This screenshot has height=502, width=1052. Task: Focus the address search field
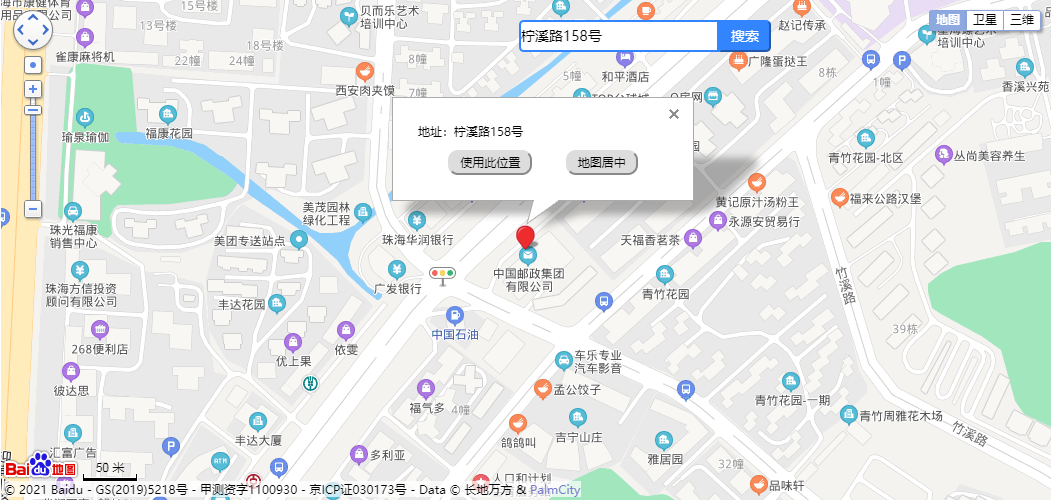[618, 36]
